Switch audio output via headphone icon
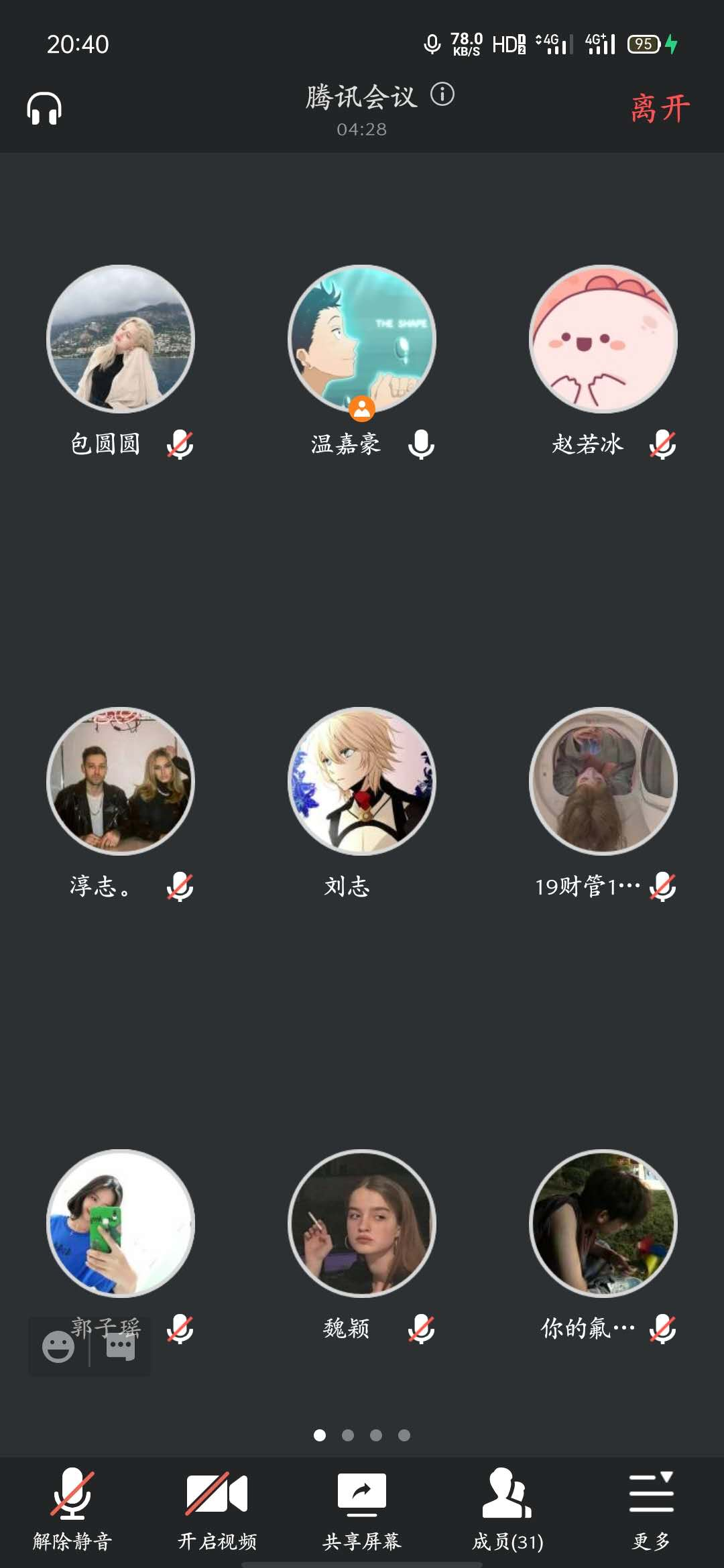This screenshot has height=1568, width=724. (44, 109)
